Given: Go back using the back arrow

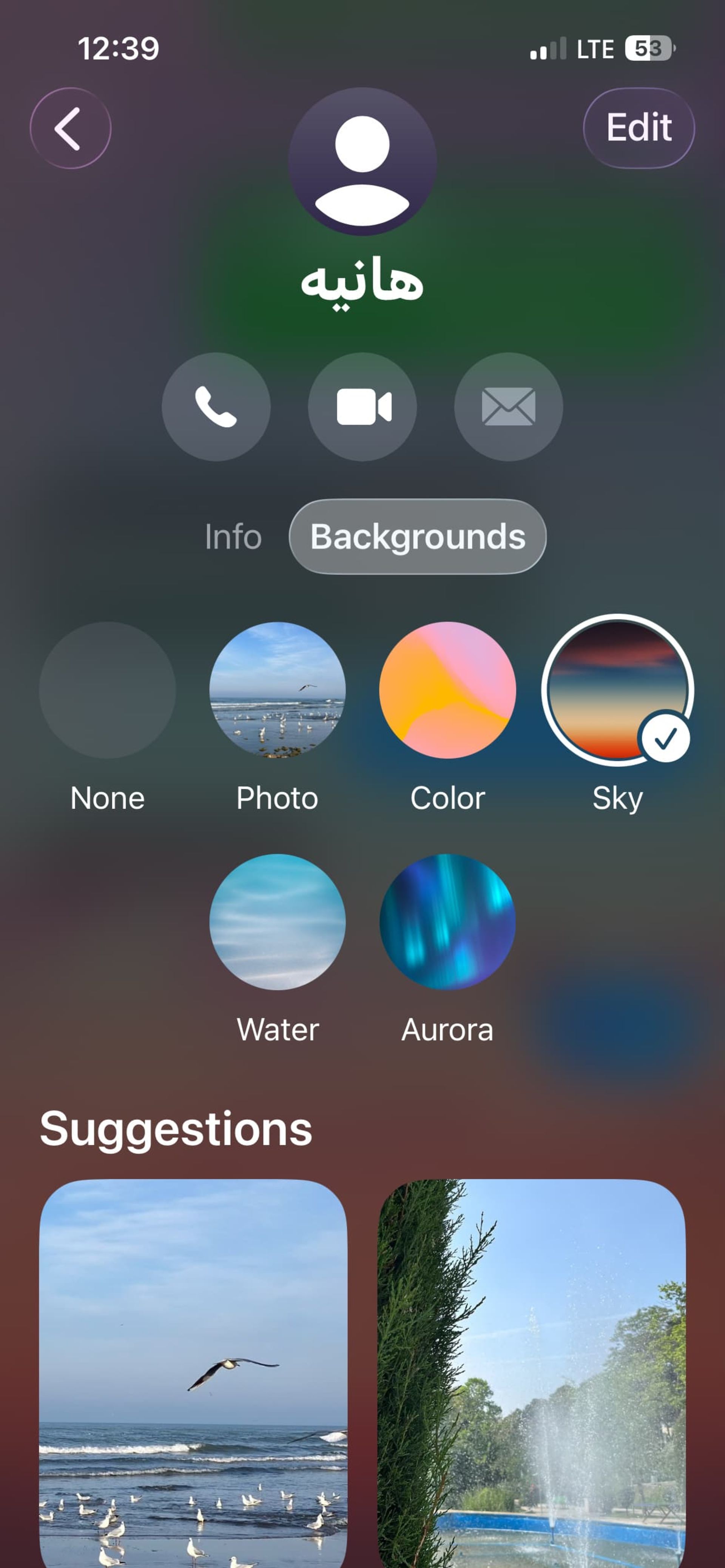Looking at the screenshot, I should coord(70,128).
